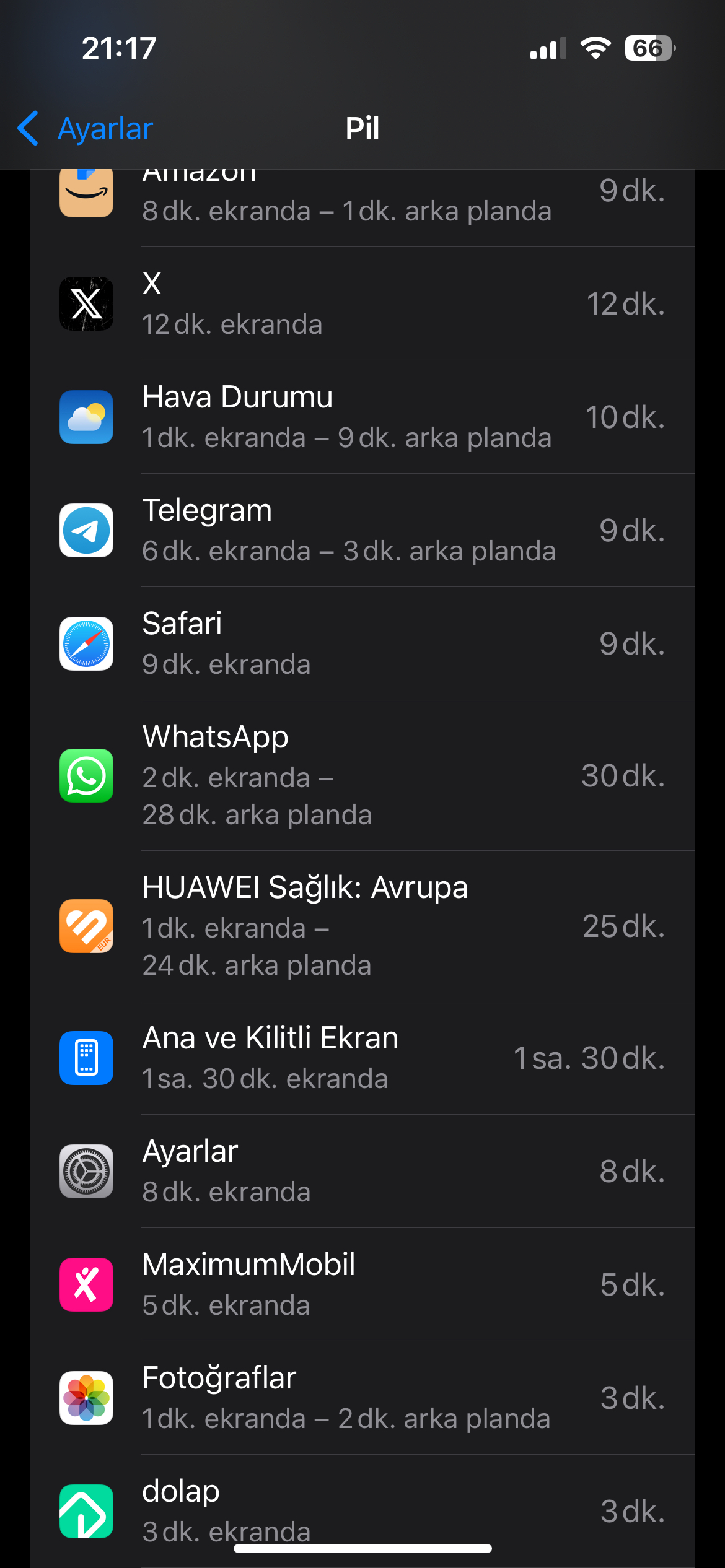725x1568 pixels.
Task: Tap the WhatsApp usage row
Action: click(362, 775)
